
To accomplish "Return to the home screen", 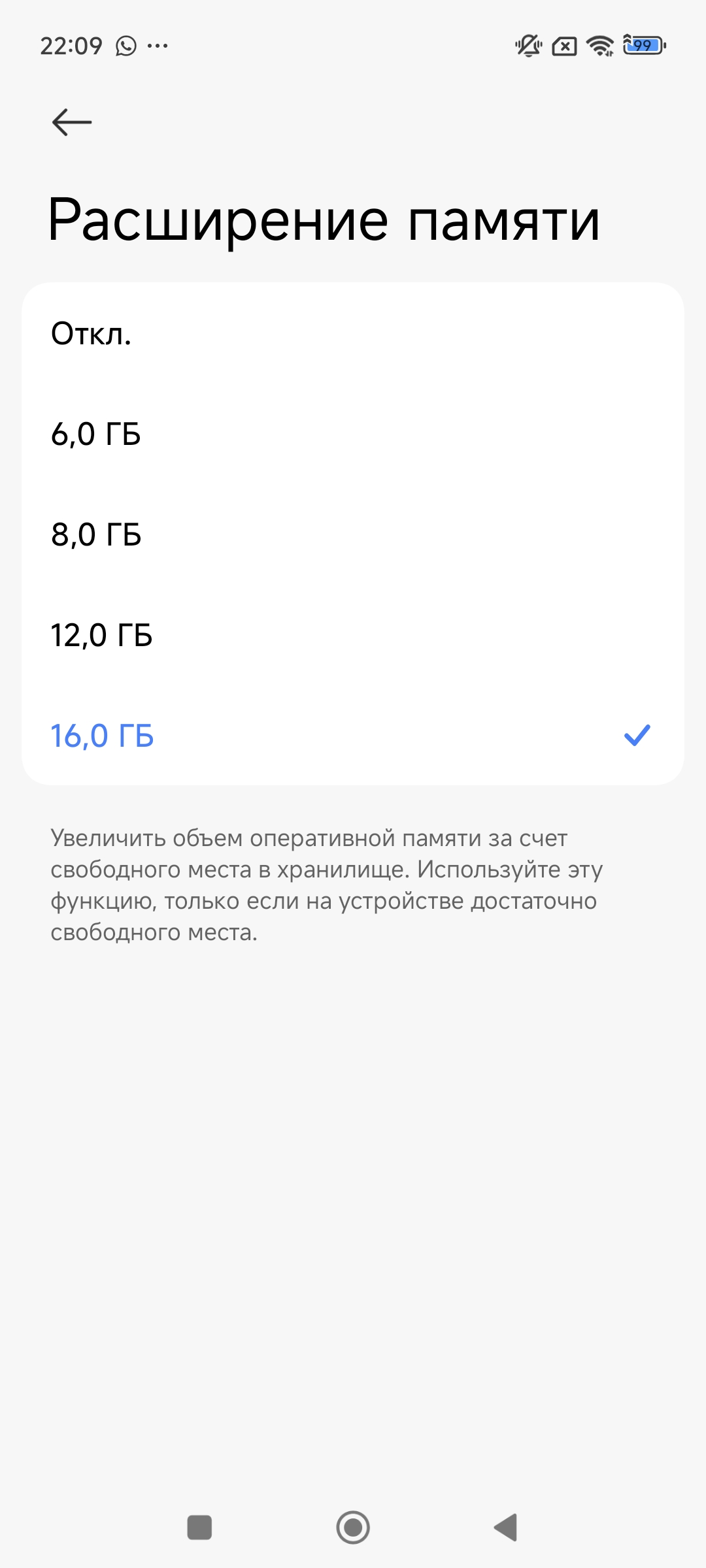I will (353, 1527).
